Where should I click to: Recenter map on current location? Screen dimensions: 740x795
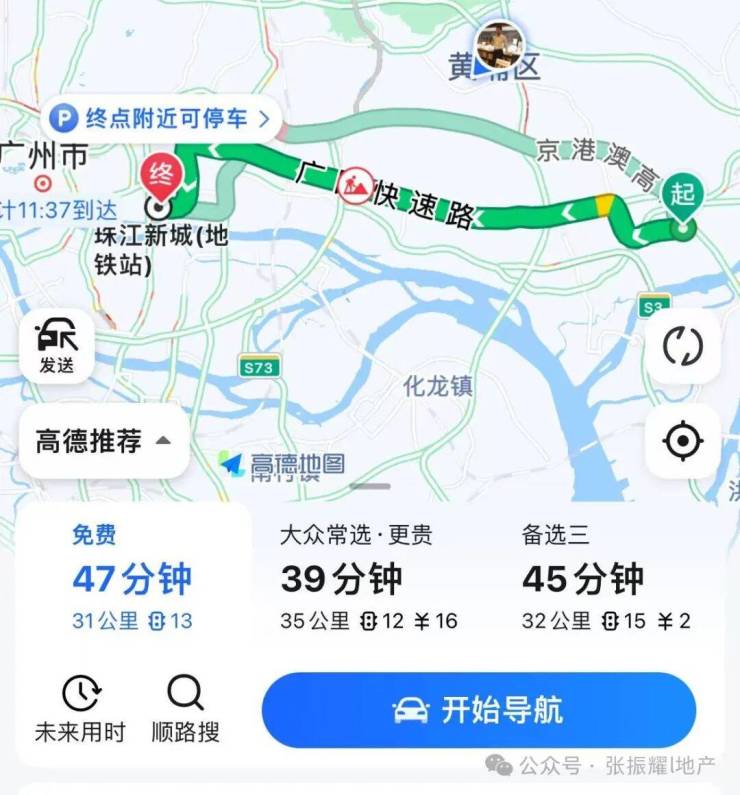tap(683, 441)
